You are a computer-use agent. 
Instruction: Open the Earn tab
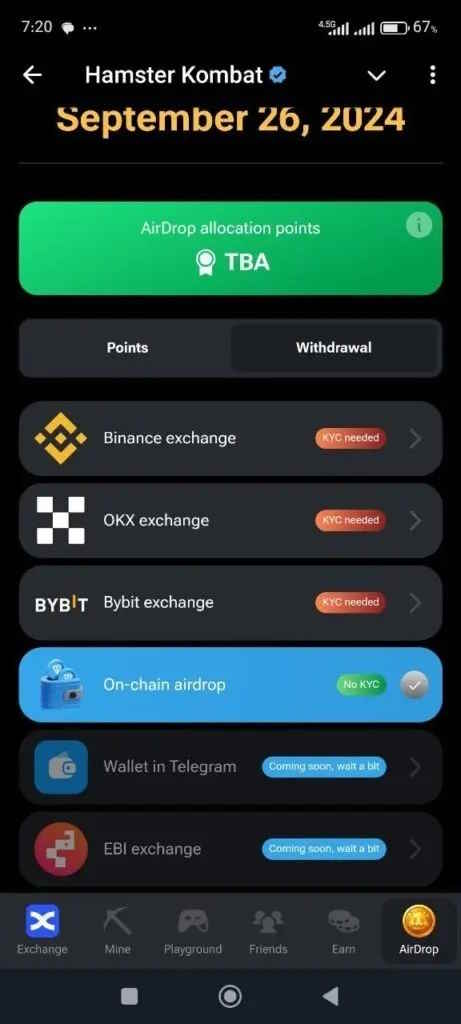(x=343, y=930)
